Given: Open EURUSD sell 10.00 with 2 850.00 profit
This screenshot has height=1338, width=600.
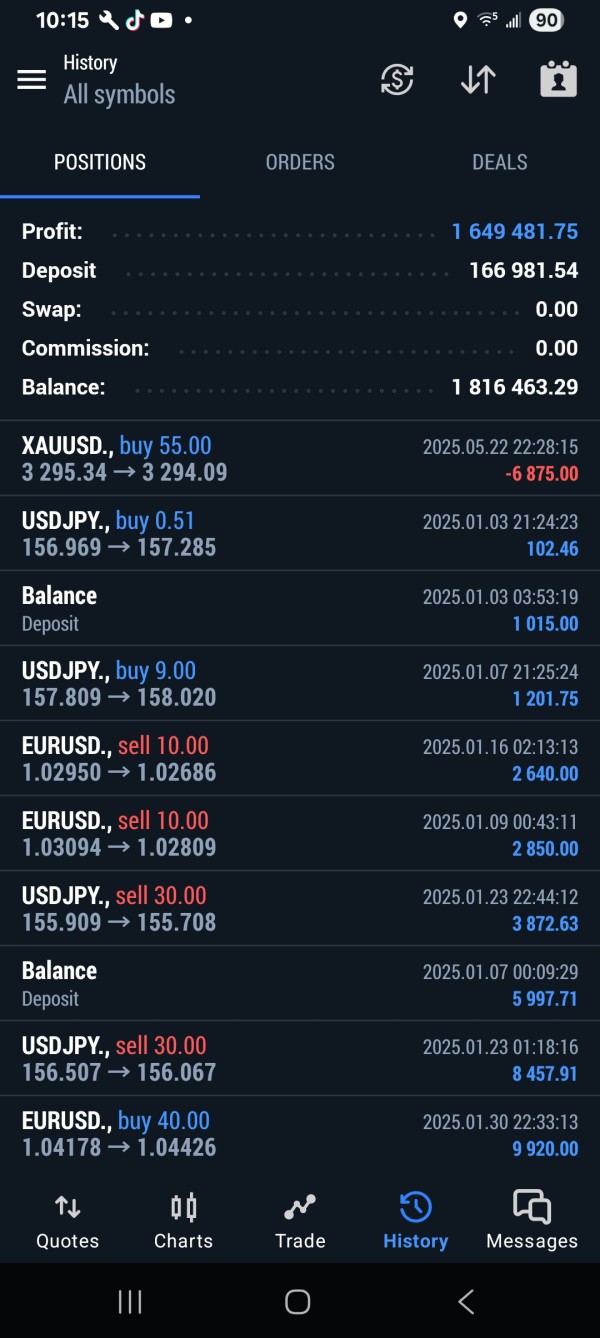Looking at the screenshot, I should [x=300, y=834].
